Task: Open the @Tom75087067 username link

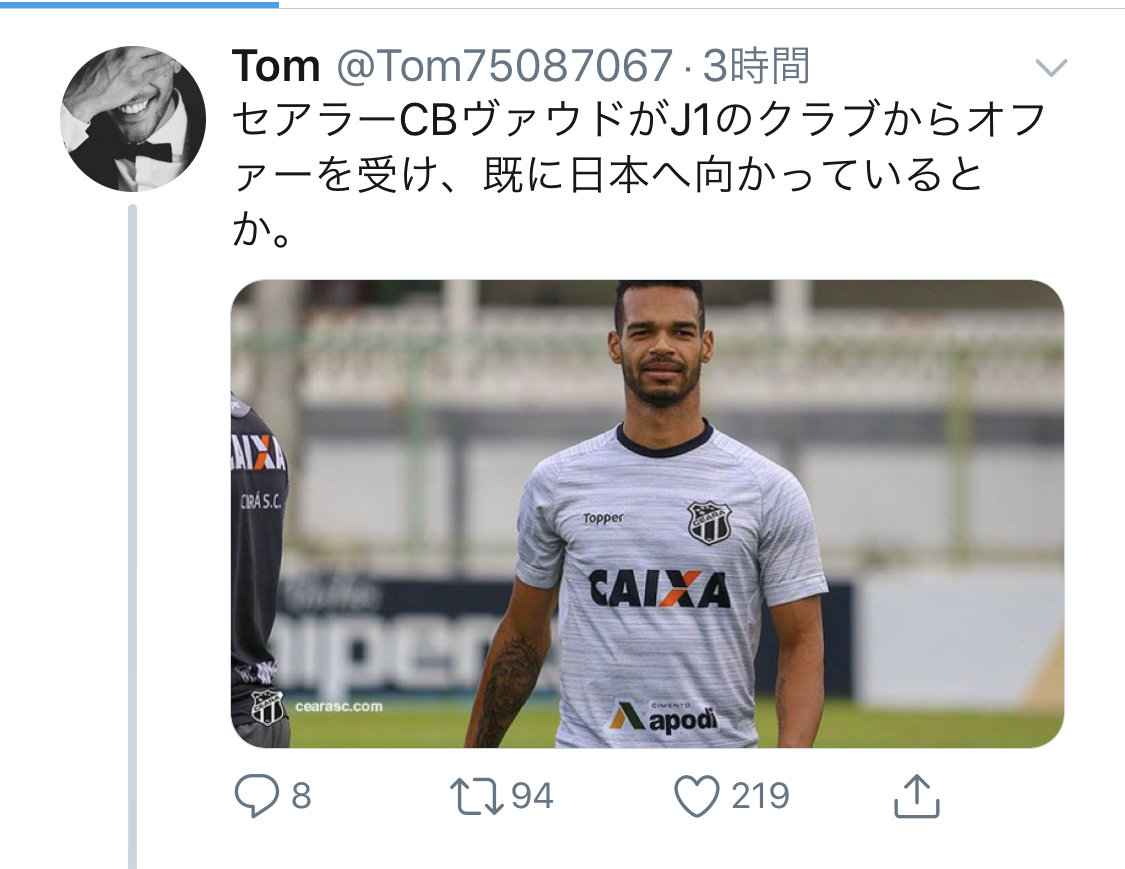Action: click(503, 67)
